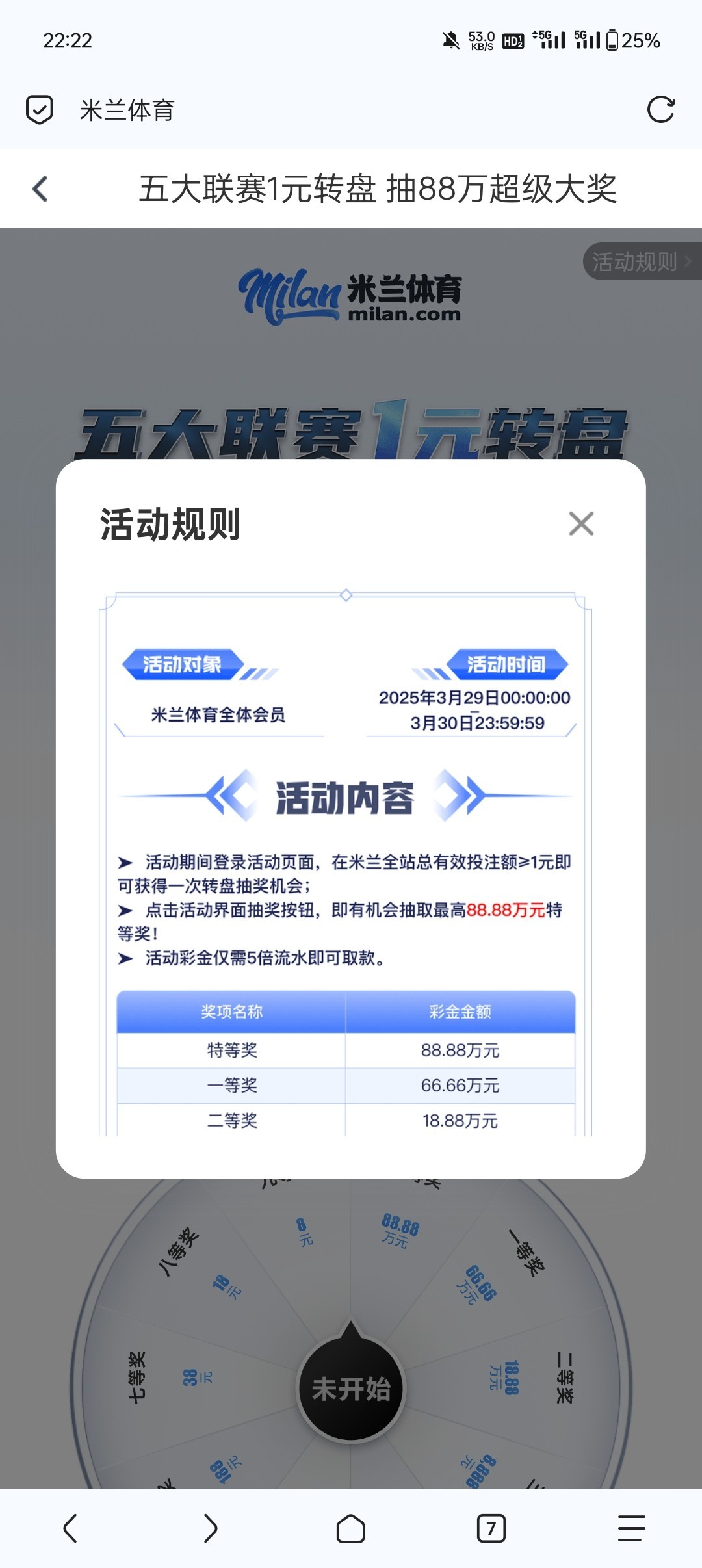Go to the browser home page
This screenshot has width=702, height=1568.
tap(350, 1528)
